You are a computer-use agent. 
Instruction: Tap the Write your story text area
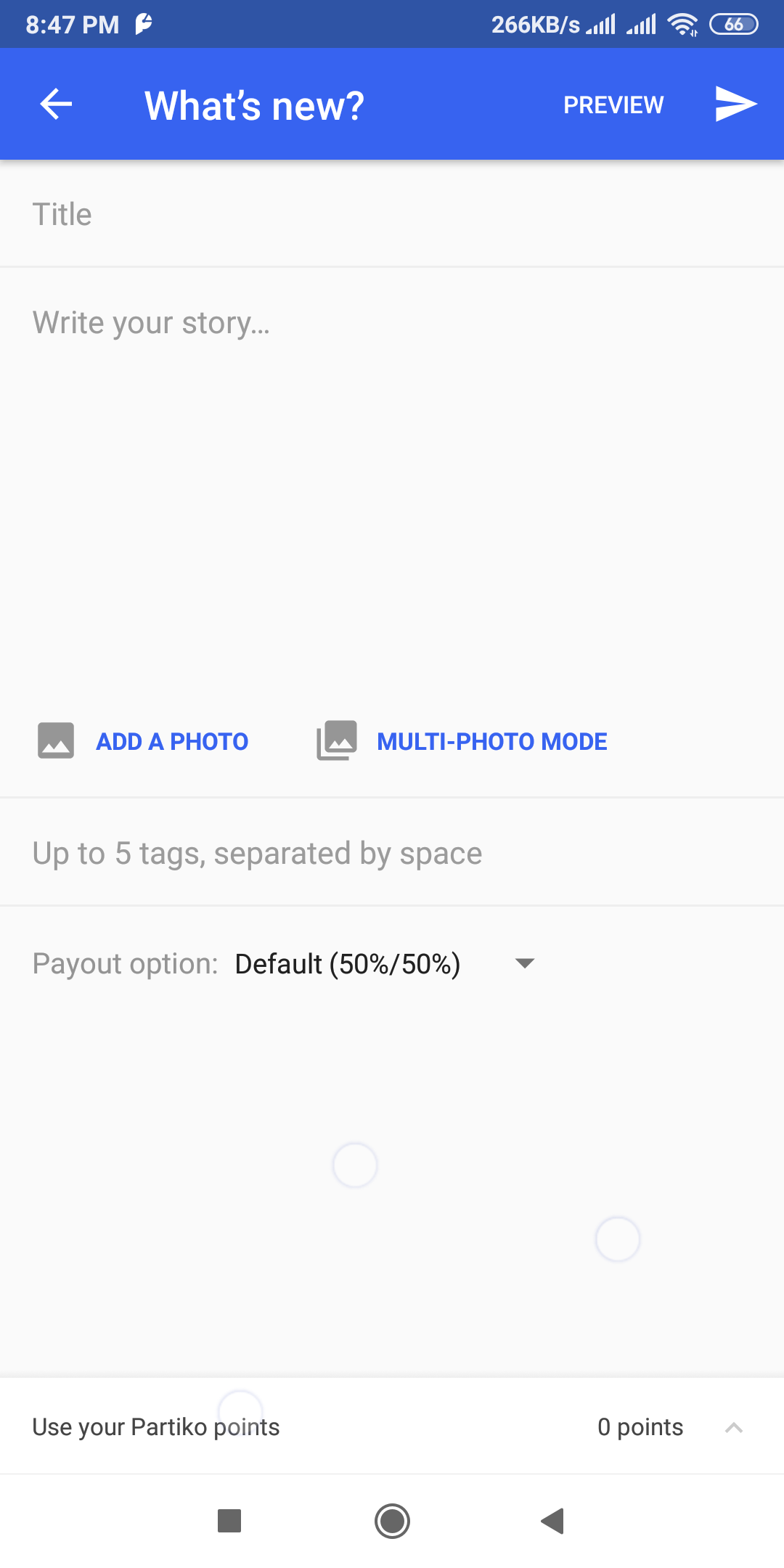coord(392,472)
